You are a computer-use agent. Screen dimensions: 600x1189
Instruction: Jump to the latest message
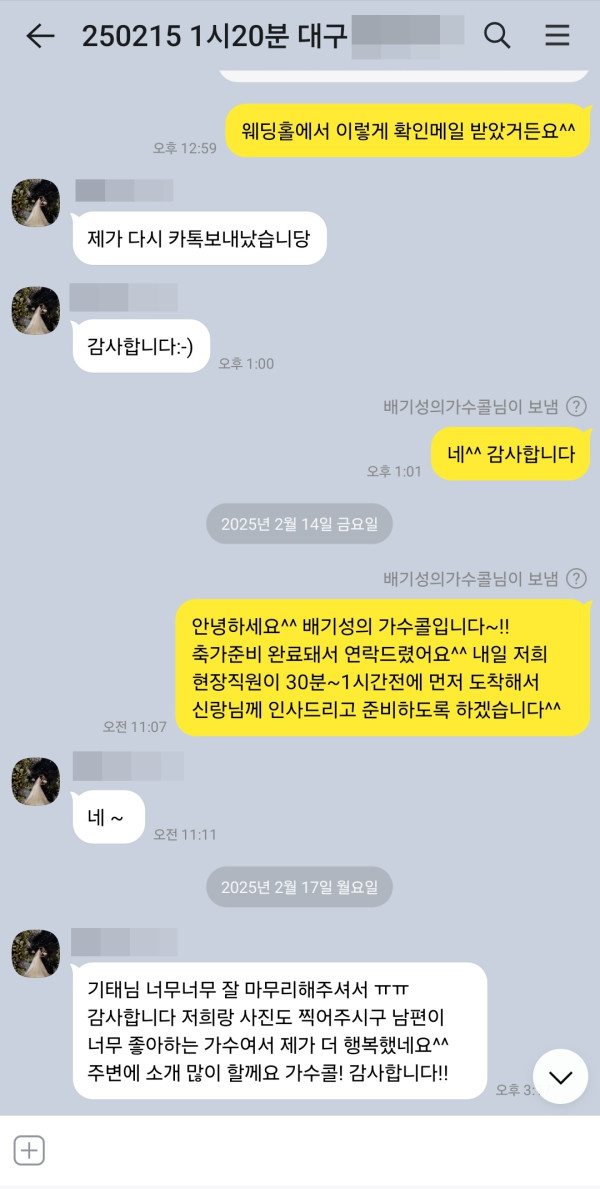pos(560,1076)
